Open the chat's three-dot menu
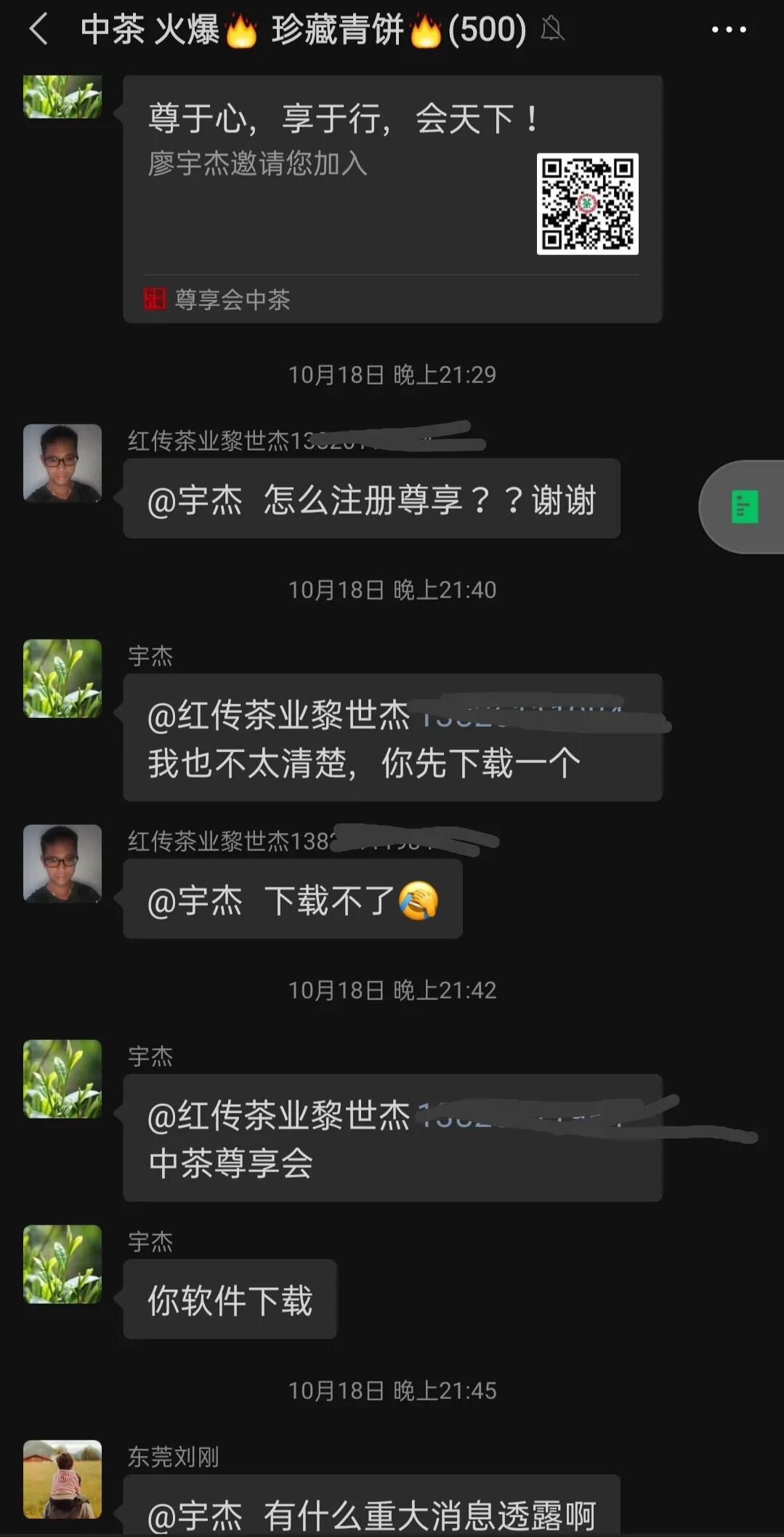Image resolution: width=784 pixels, height=1537 pixels. point(728,30)
